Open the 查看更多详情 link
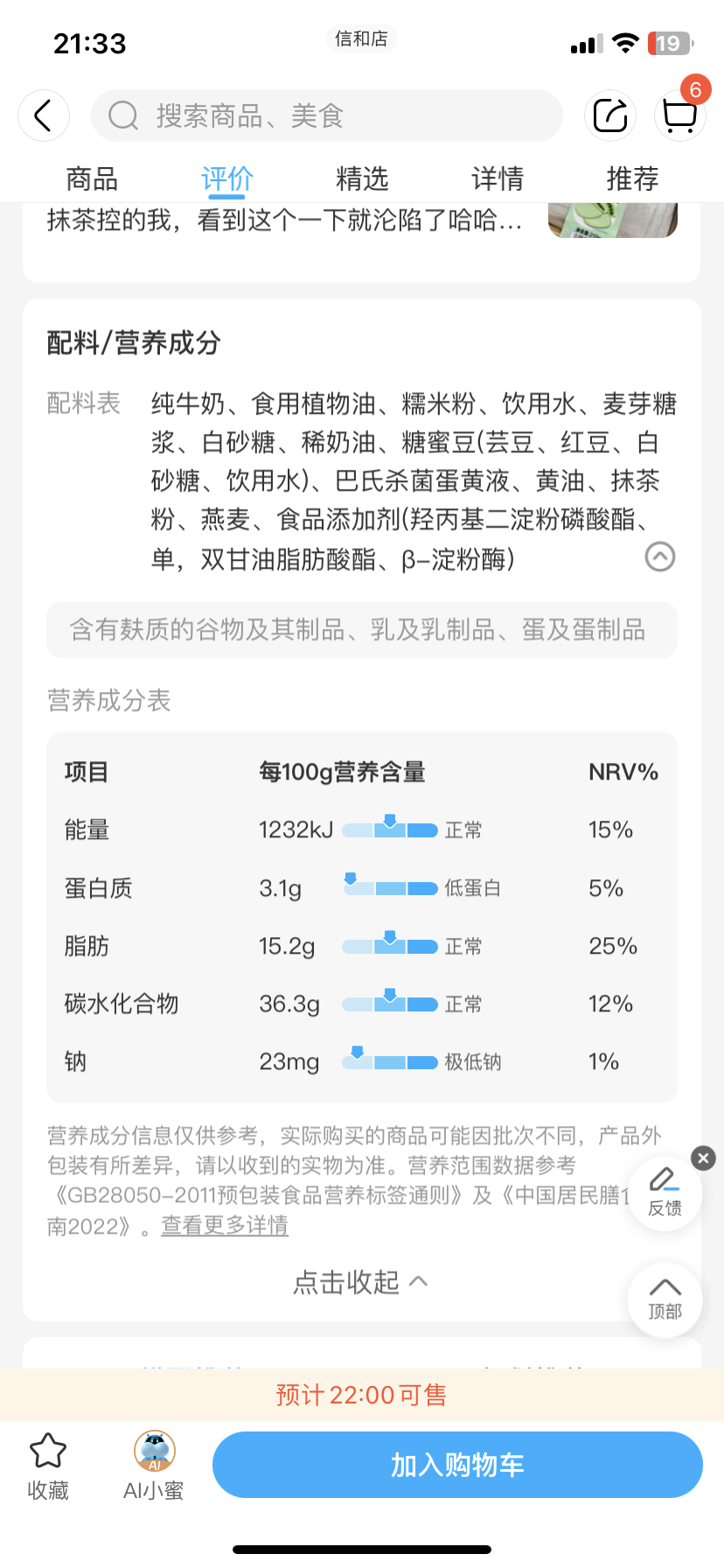The height and width of the screenshot is (1568, 724). click(x=225, y=1226)
